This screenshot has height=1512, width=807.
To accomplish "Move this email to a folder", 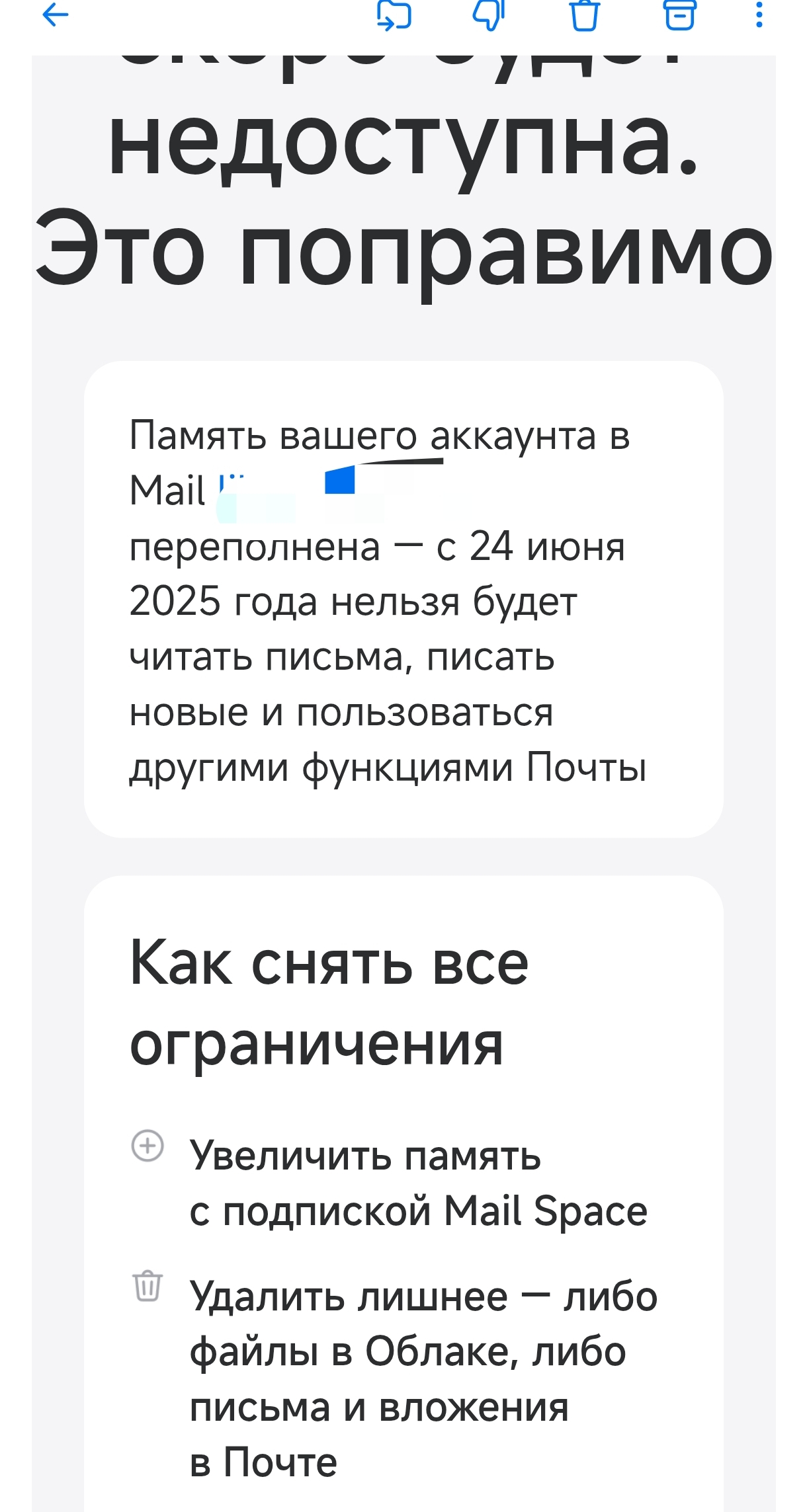I will (x=394, y=15).
